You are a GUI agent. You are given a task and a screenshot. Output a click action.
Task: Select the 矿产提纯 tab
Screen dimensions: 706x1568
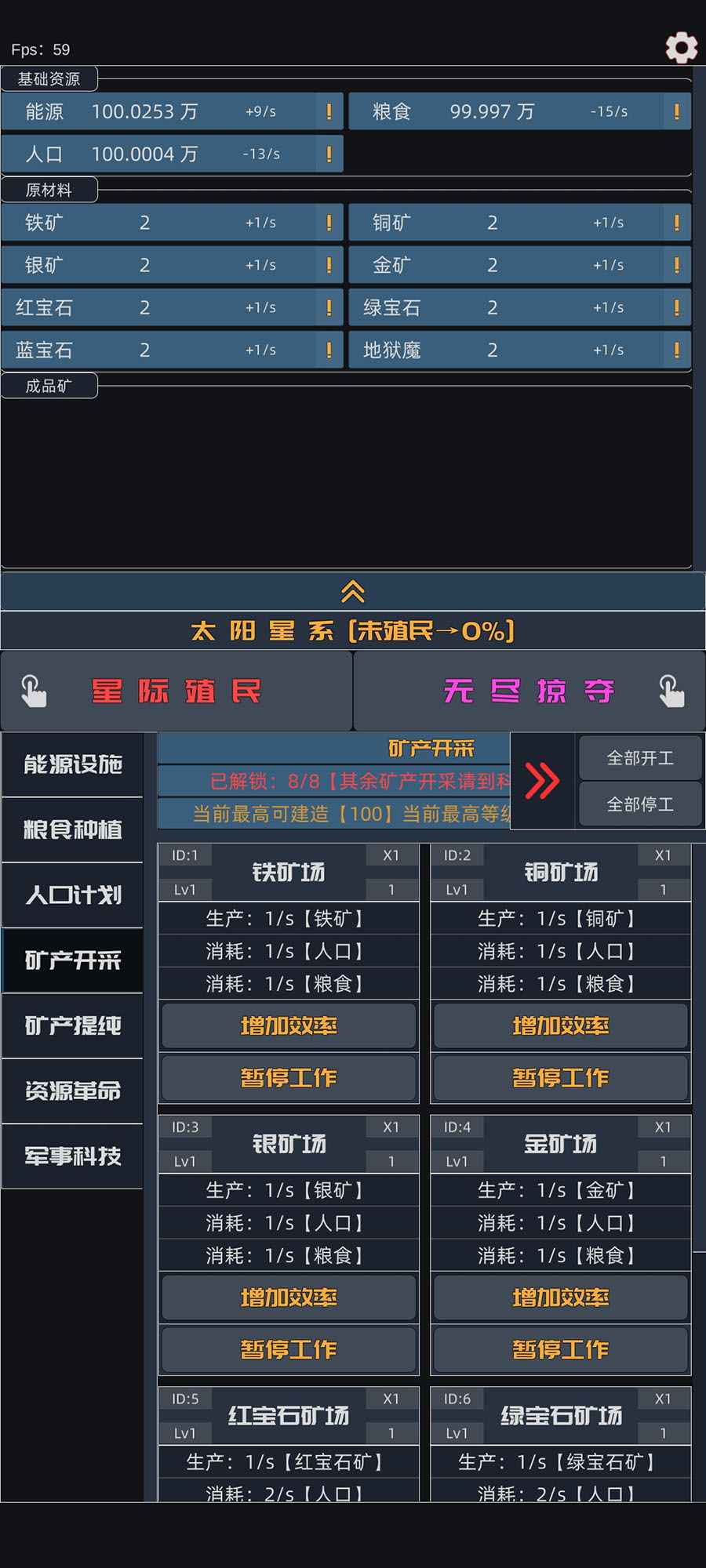click(73, 1025)
